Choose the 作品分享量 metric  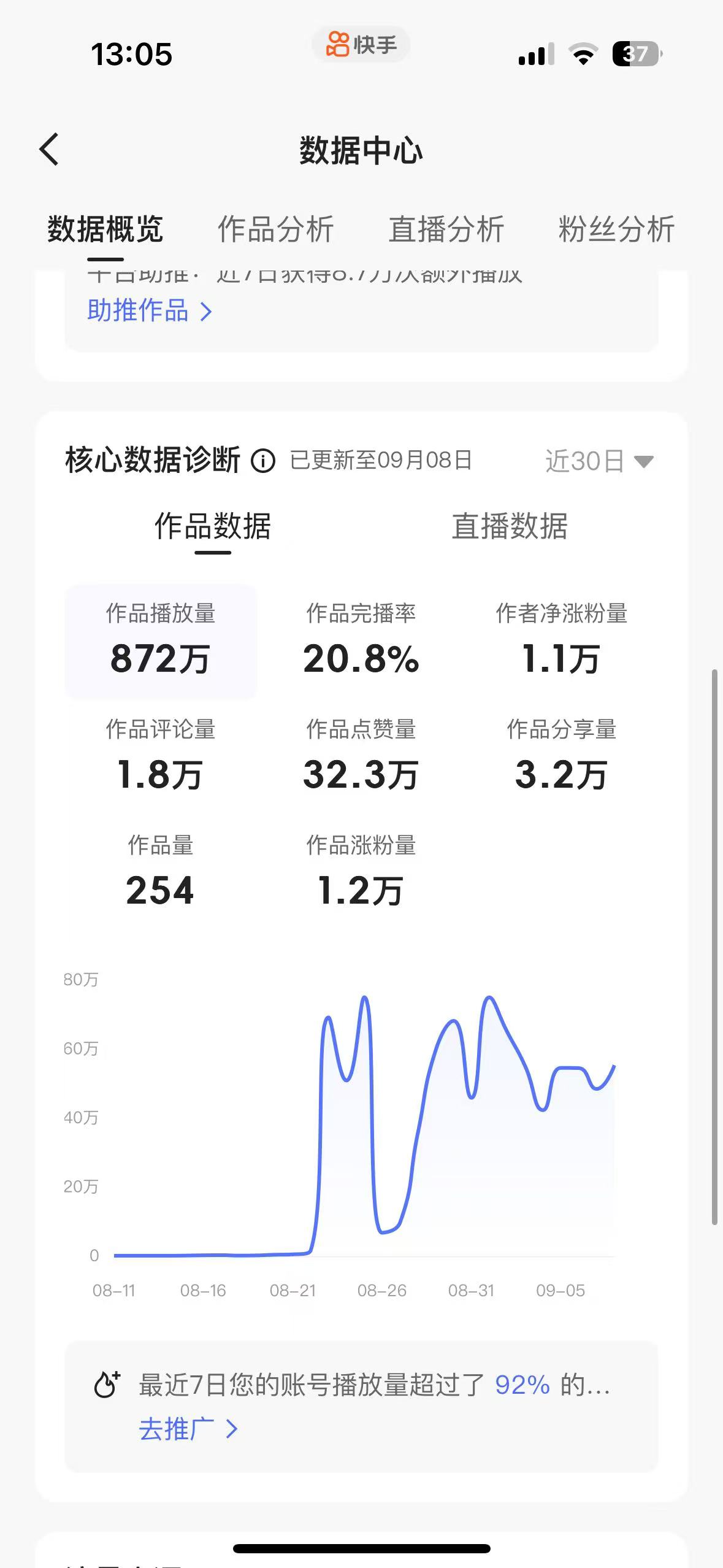click(x=561, y=756)
